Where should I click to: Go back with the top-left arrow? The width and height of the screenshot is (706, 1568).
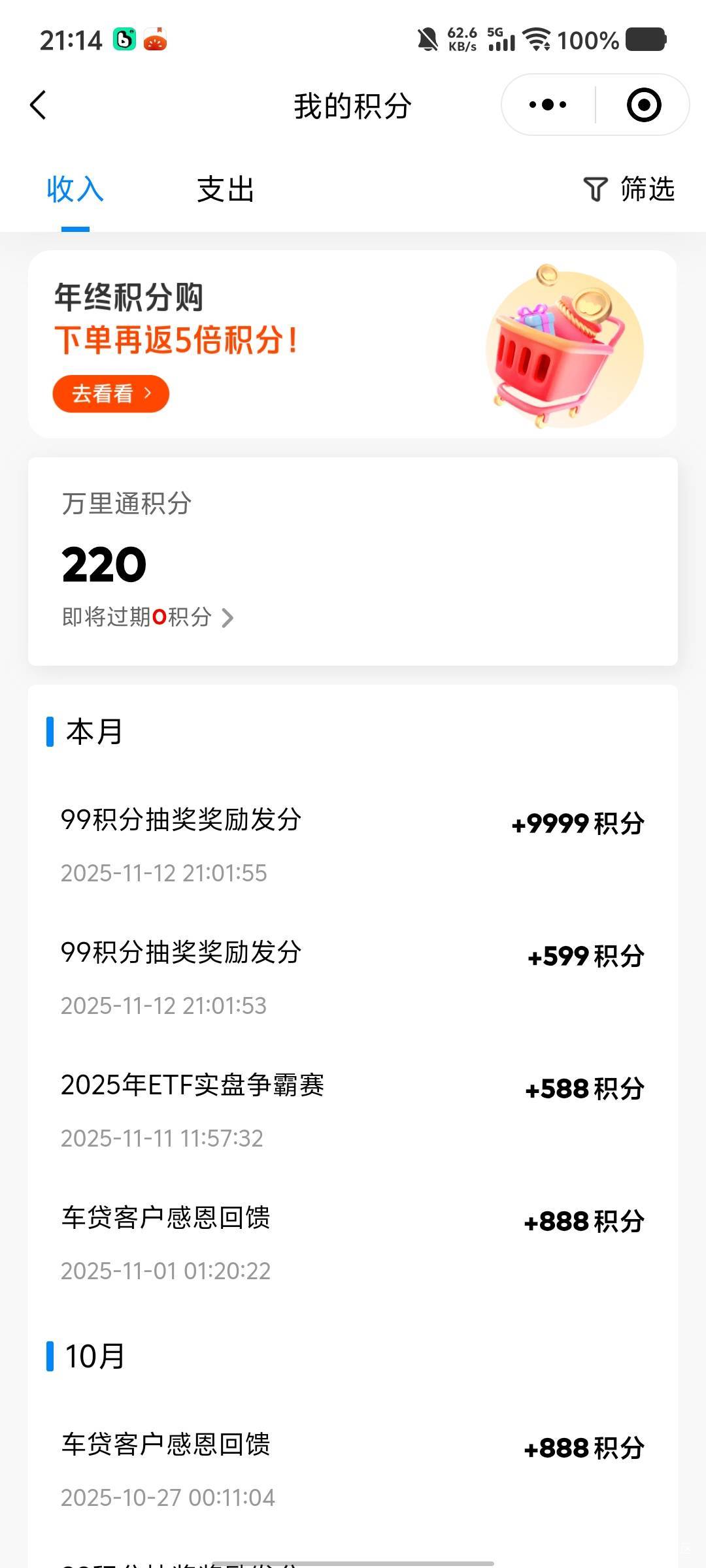point(39,105)
